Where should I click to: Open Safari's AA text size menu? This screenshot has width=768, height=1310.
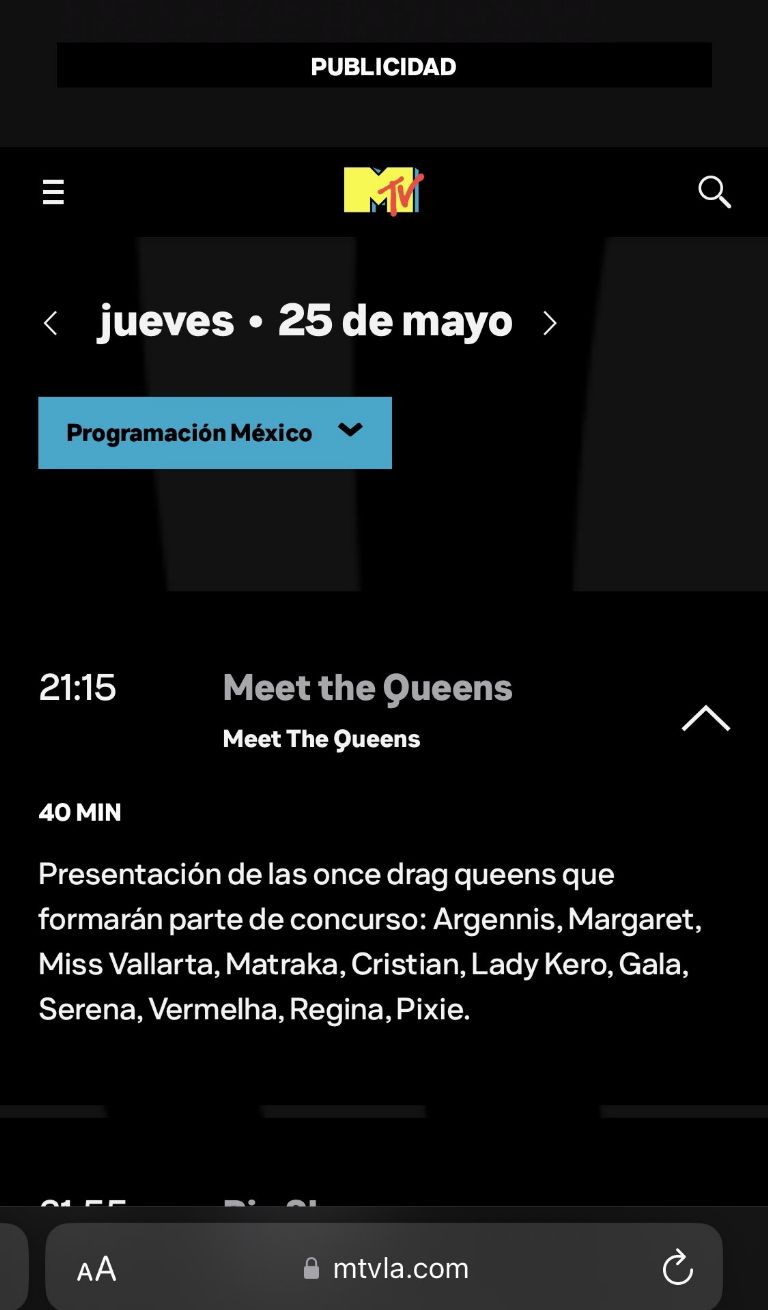coord(97,1269)
